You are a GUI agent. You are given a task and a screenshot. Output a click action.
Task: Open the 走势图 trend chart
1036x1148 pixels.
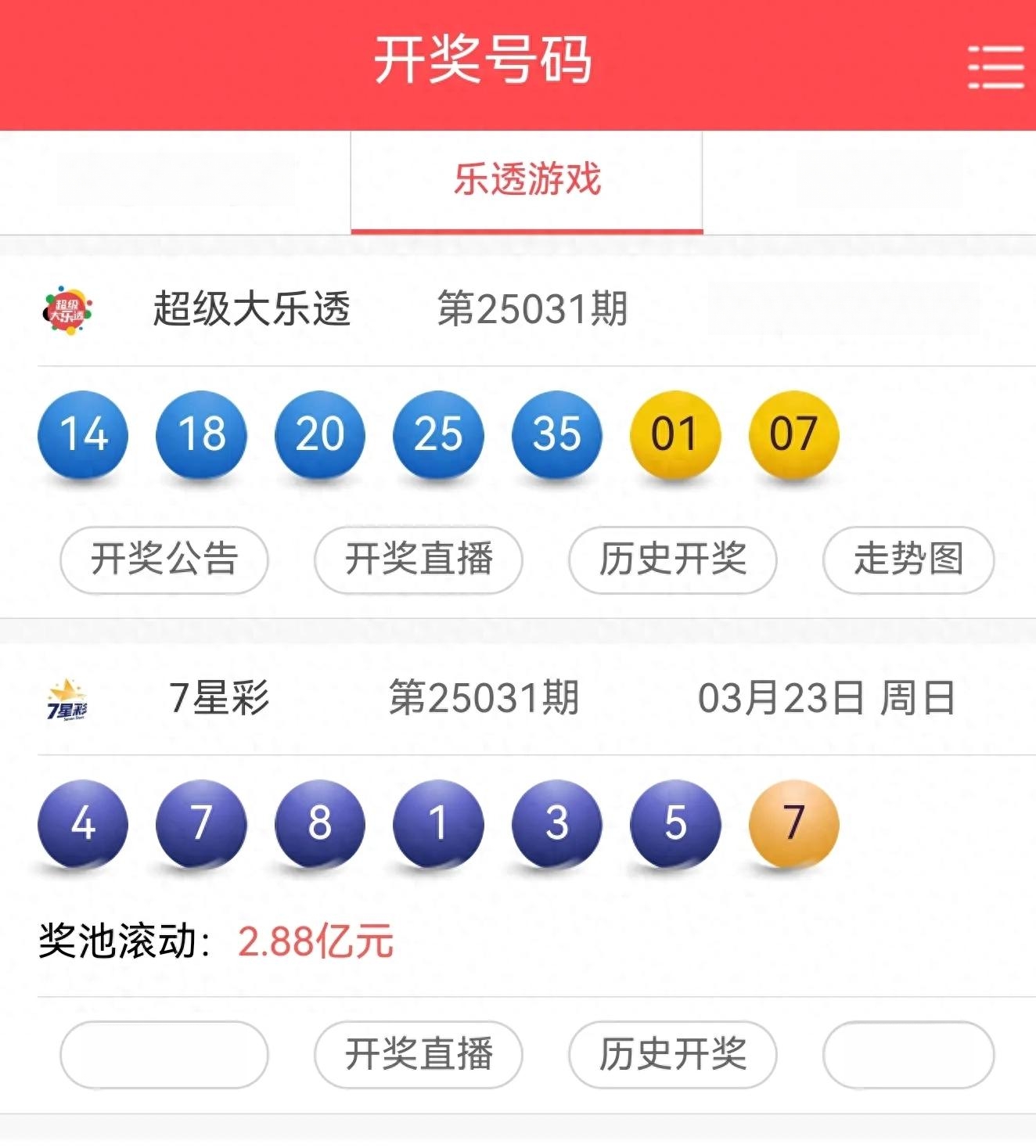tap(908, 560)
